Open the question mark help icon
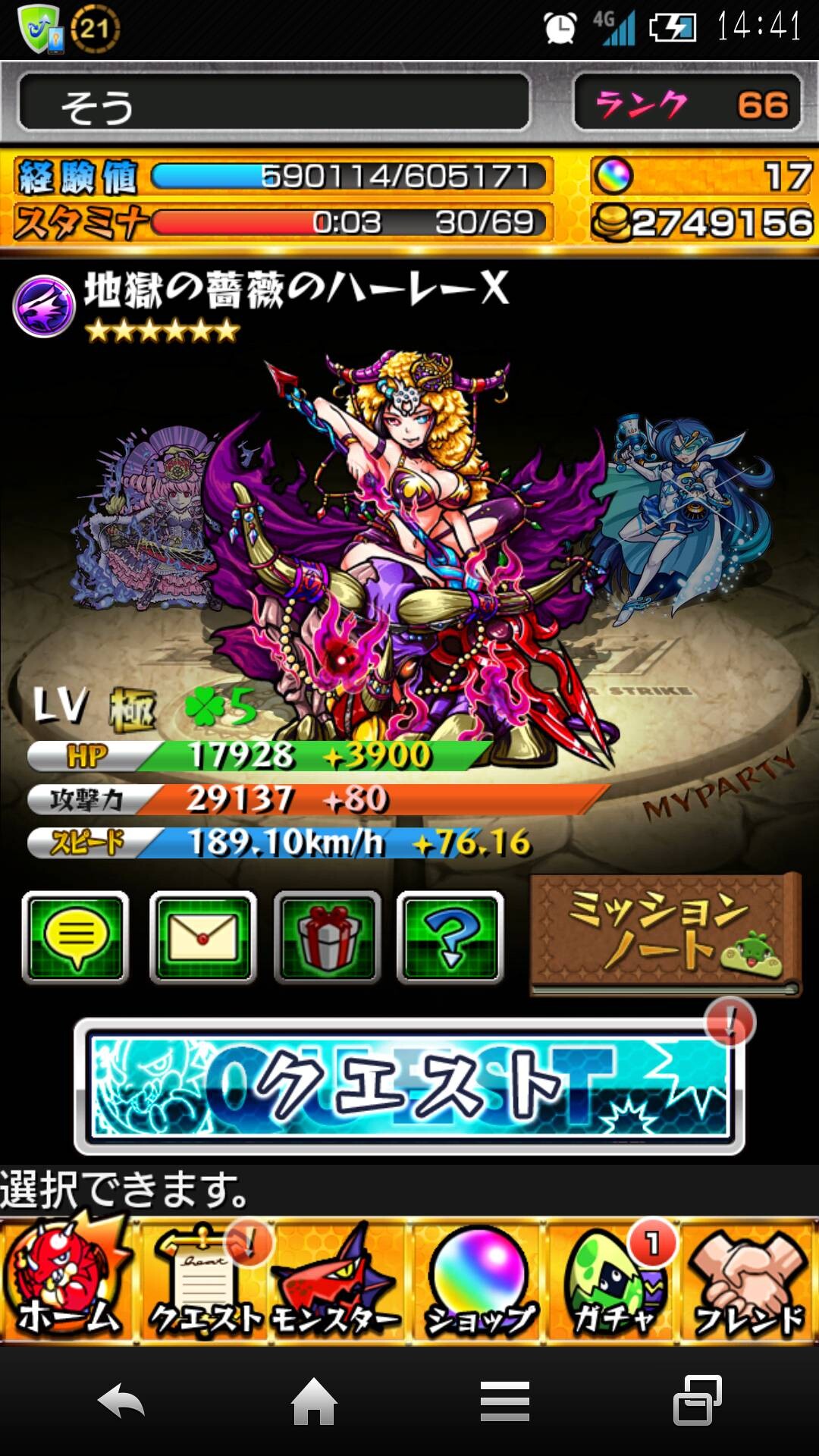The width and height of the screenshot is (819, 1456). click(x=450, y=937)
